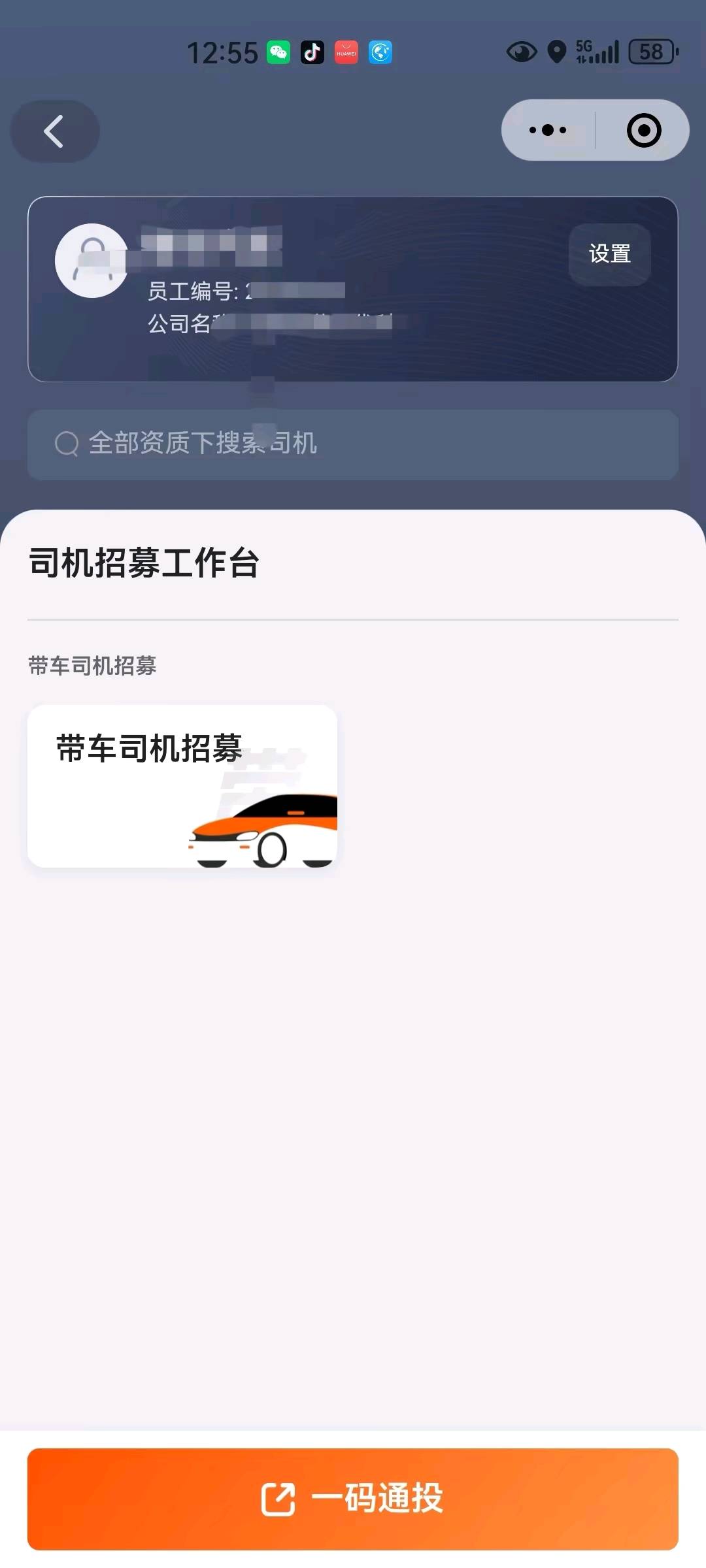Open the WeChat icon in the status bar
This screenshot has height=1568, width=706.
point(278,52)
